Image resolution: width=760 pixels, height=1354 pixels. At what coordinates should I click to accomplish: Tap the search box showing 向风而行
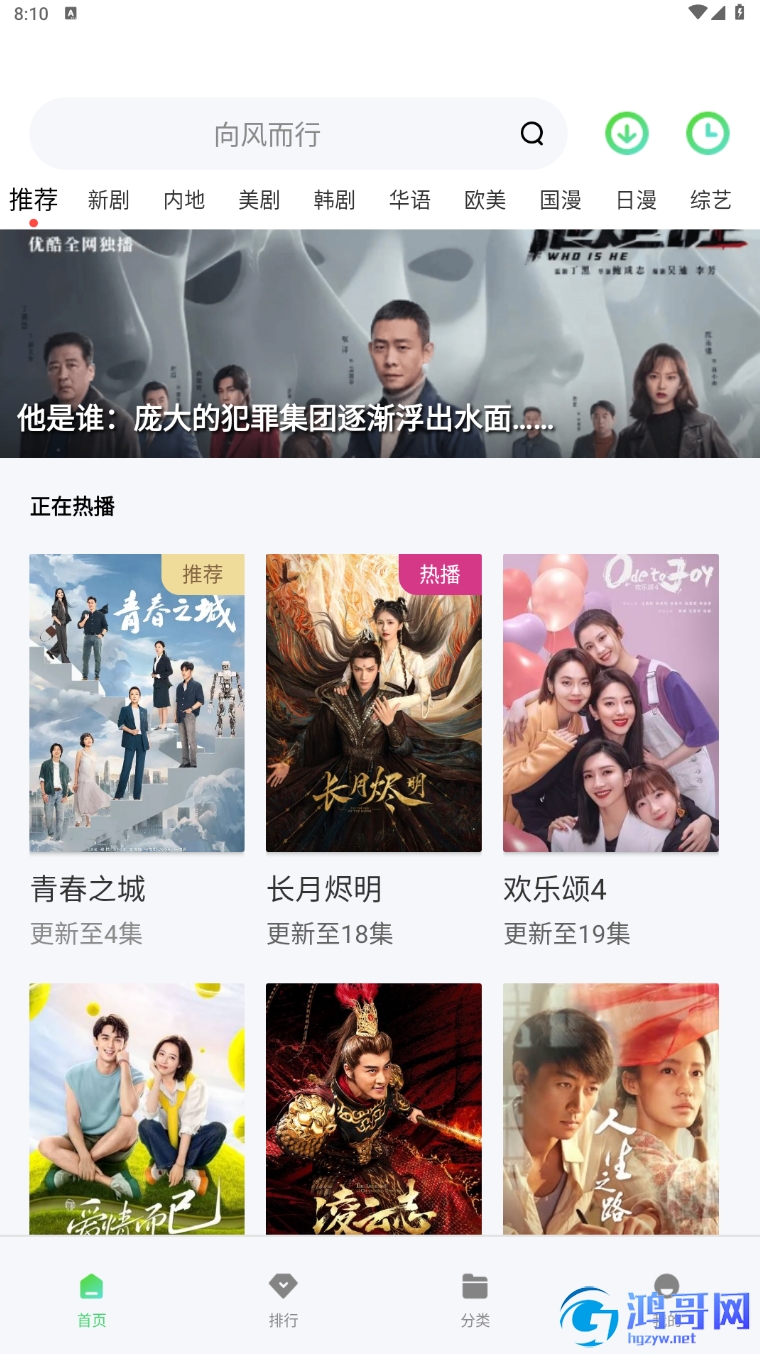click(298, 134)
